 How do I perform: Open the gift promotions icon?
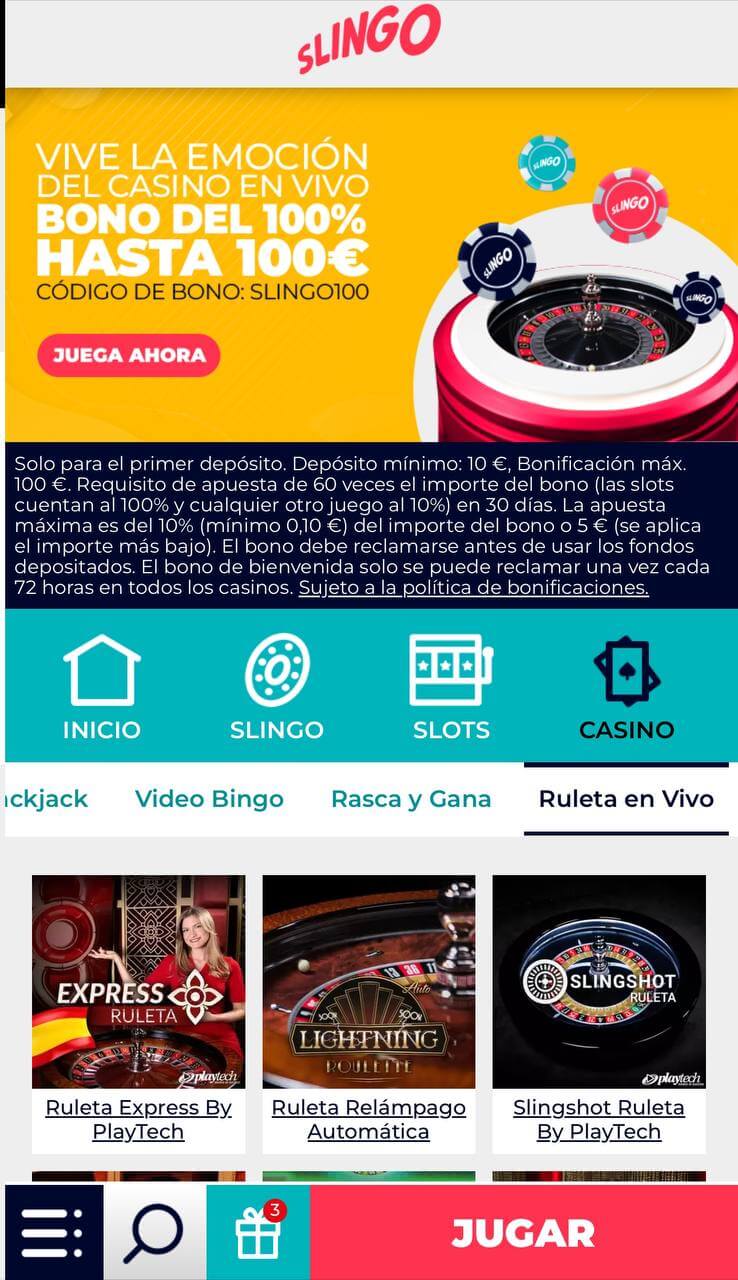(x=258, y=1234)
